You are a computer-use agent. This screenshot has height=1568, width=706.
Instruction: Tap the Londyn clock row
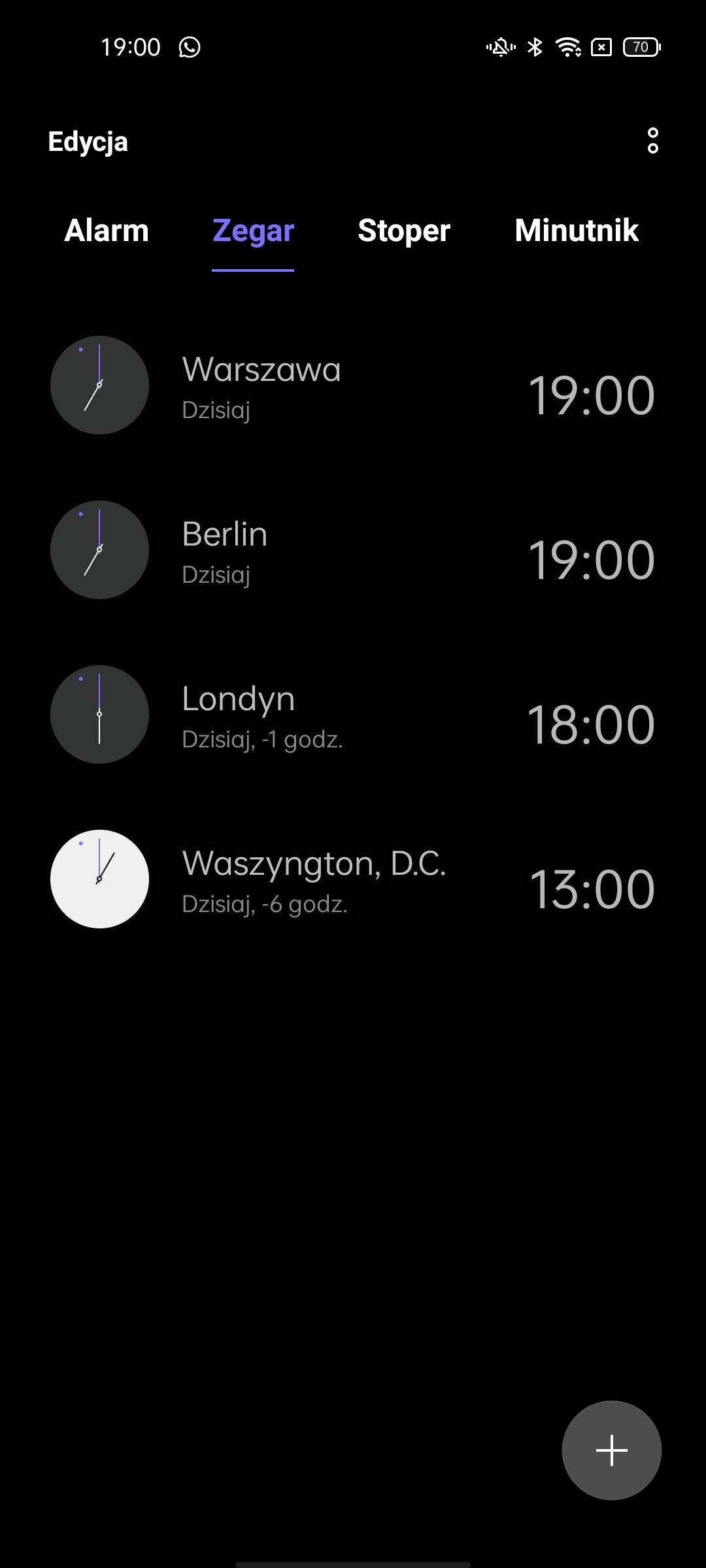pyautogui.click(x=353, y=715)
